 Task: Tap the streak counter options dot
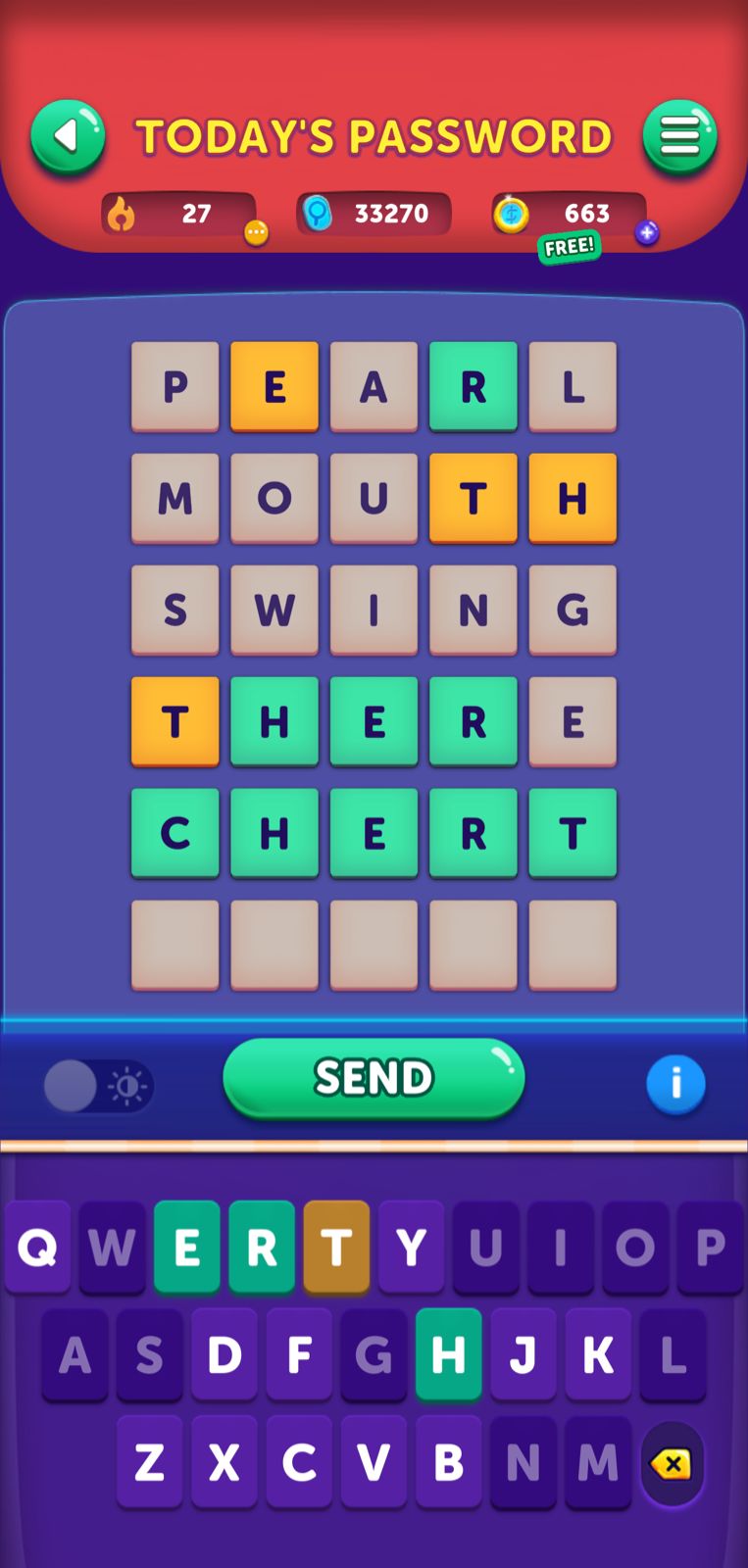(x=256, y=233)
